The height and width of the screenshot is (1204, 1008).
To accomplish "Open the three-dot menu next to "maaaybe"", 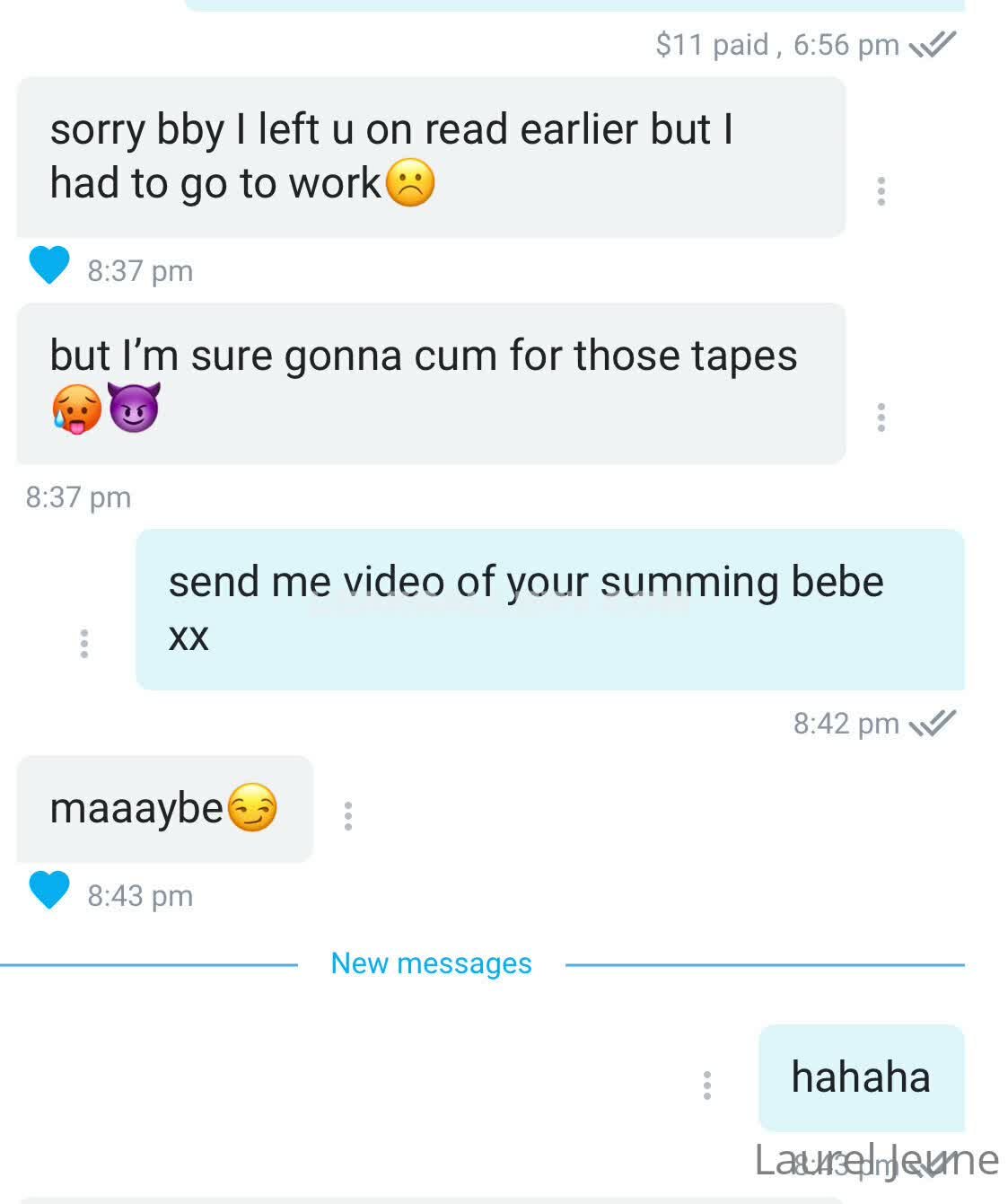I will (348, 815).
